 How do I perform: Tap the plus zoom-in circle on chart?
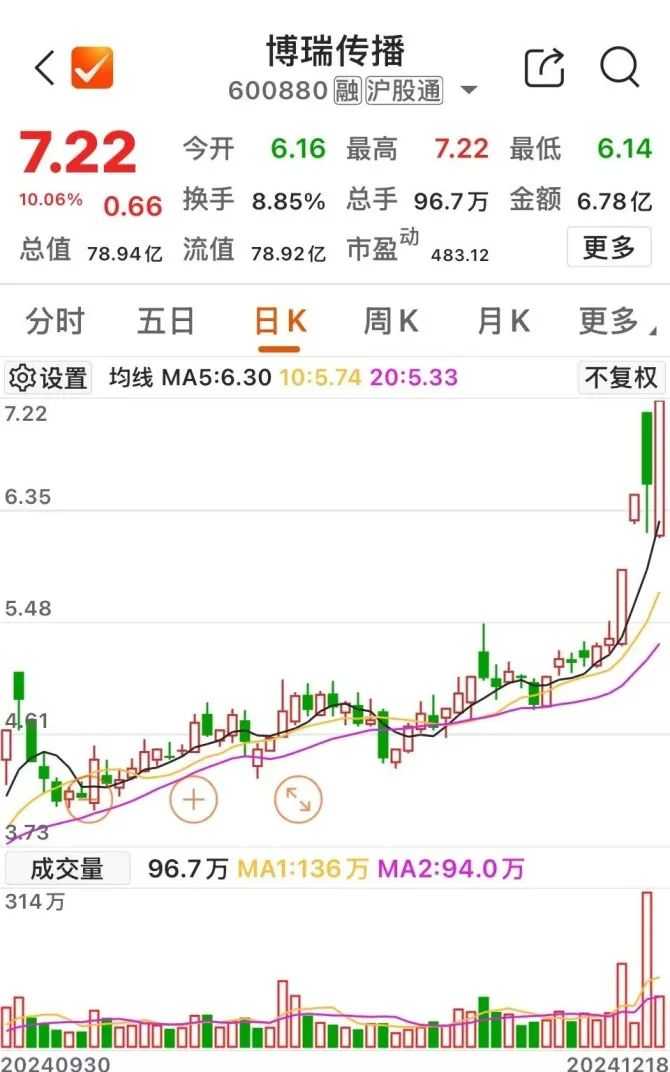pyautogui.click(x=194, y=799)
